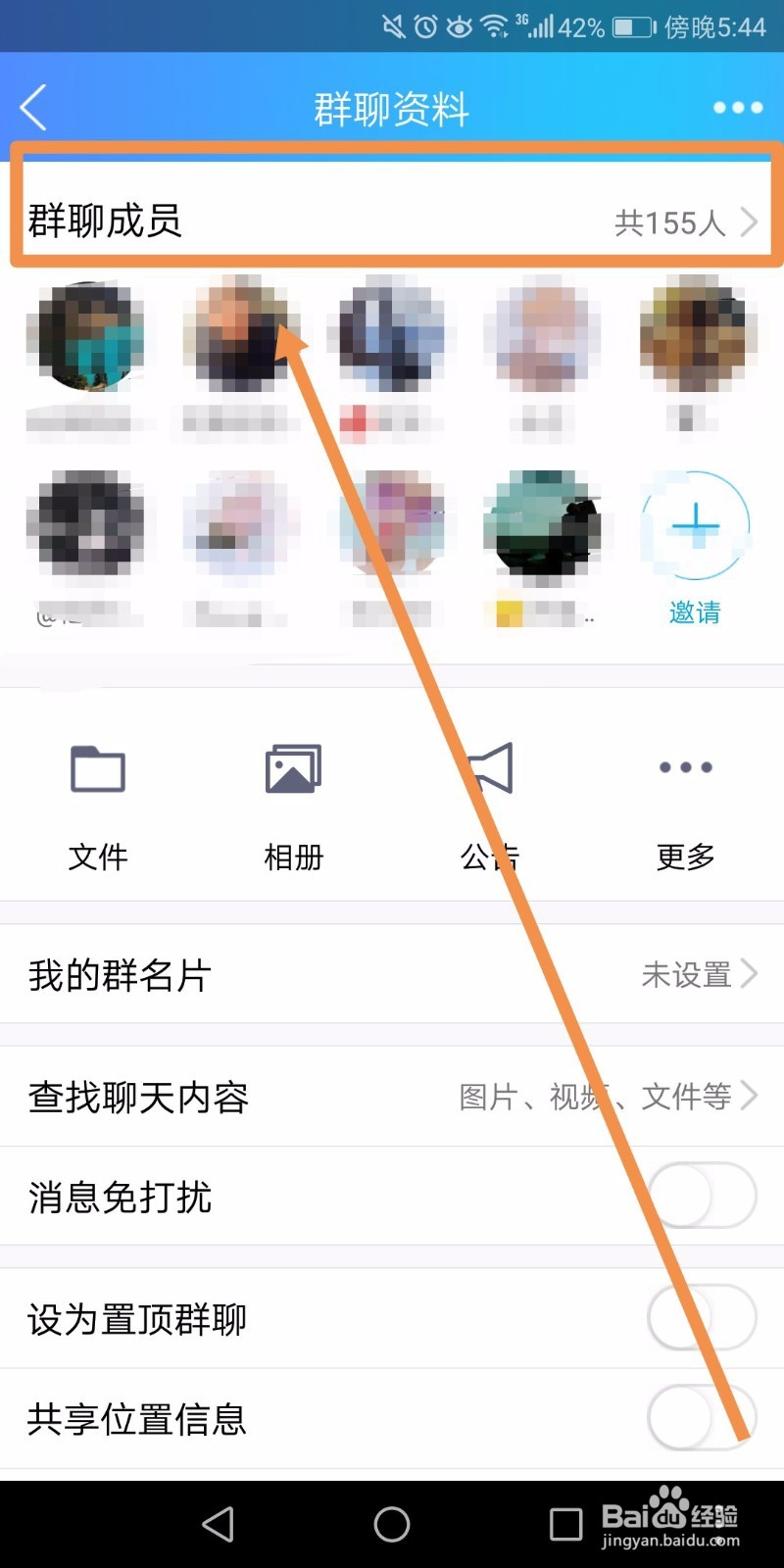Tap system home button

coord(392,1524)
